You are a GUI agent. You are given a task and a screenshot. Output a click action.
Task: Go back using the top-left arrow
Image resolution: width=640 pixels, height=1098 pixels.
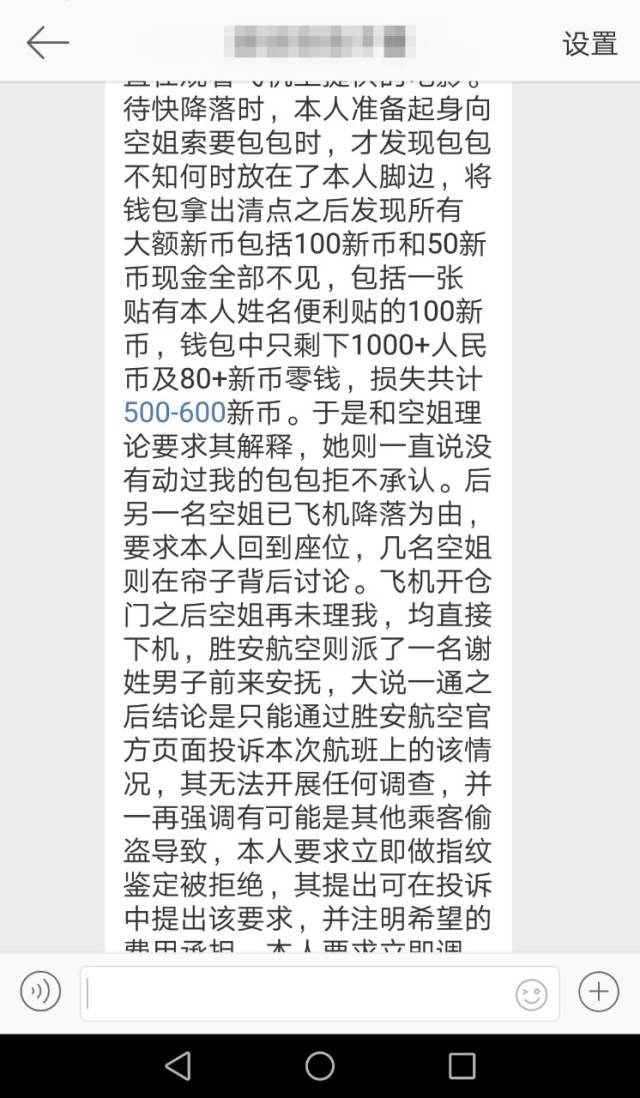coord(47,42)
